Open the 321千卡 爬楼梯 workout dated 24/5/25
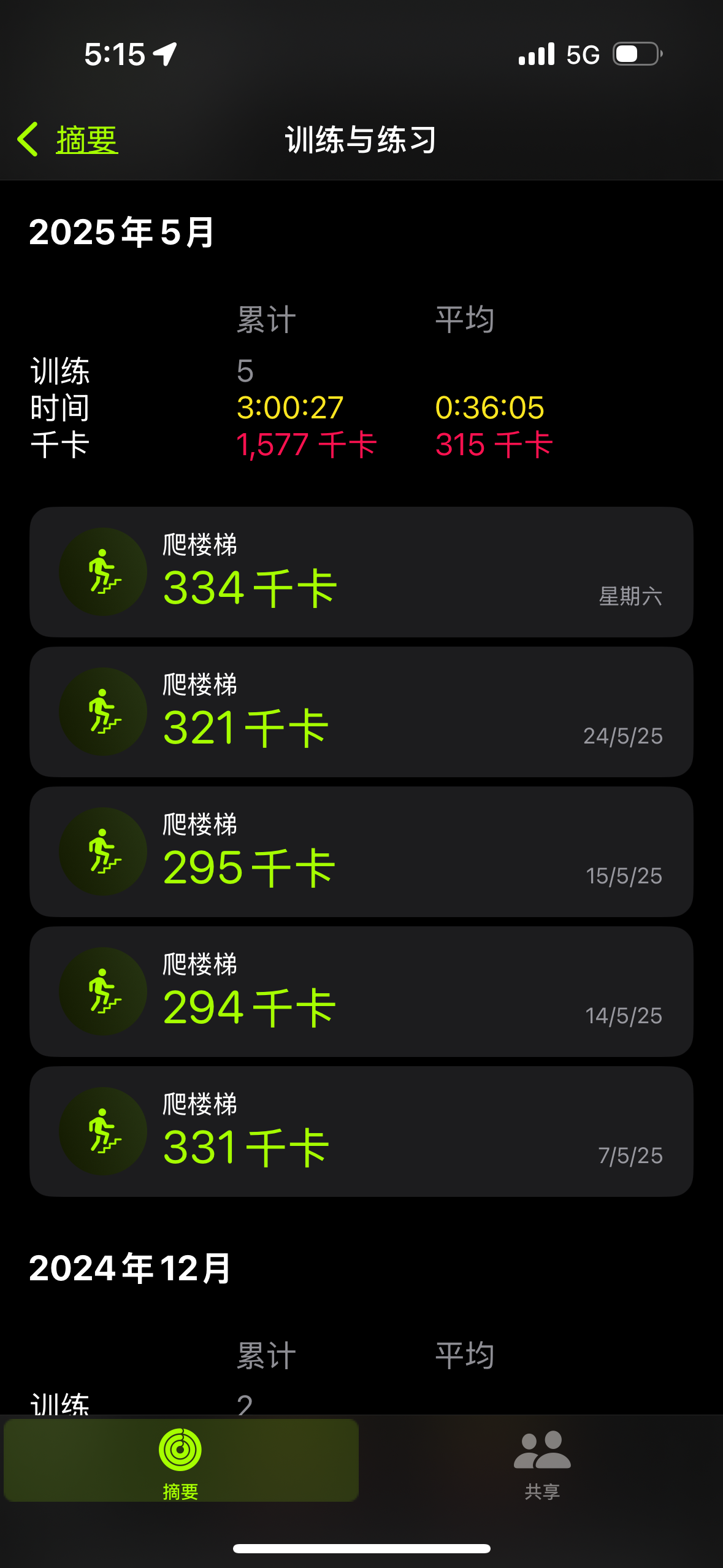Viewport: 723px width, 1568px height. pos(361,712)
